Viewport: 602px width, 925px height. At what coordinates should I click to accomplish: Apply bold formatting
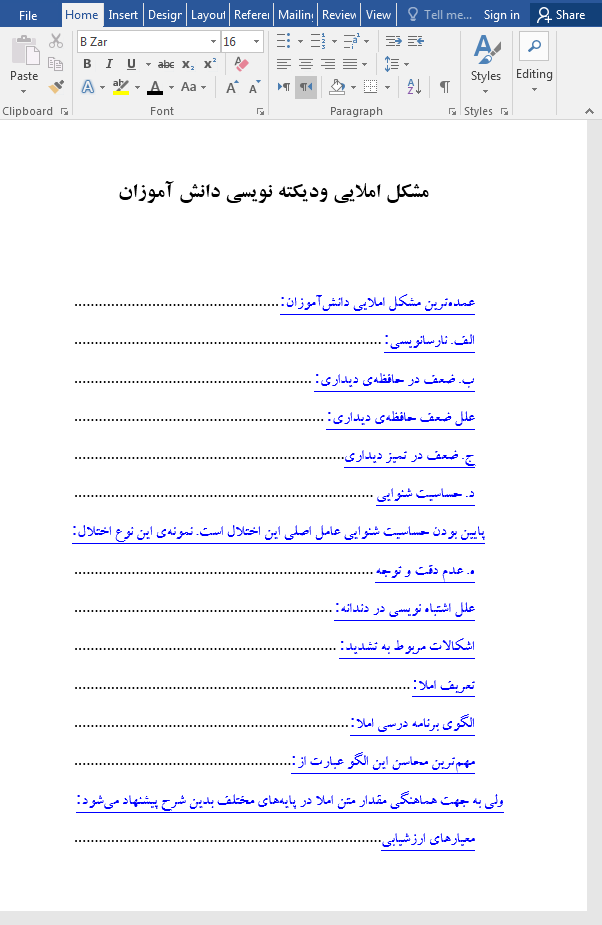pyautogui.click(x=87, y=64)
